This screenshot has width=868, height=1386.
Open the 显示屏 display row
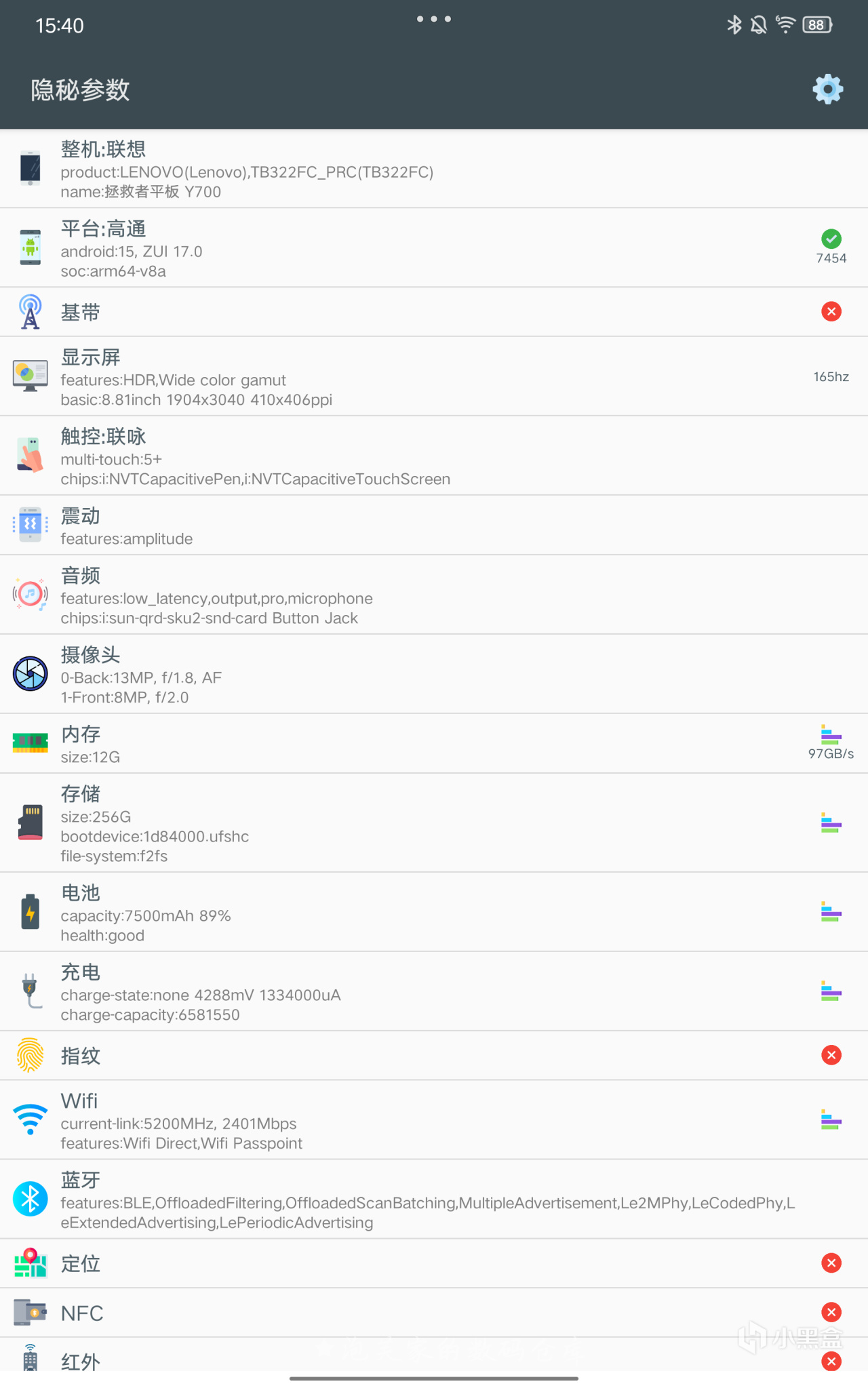pos(434,377)
